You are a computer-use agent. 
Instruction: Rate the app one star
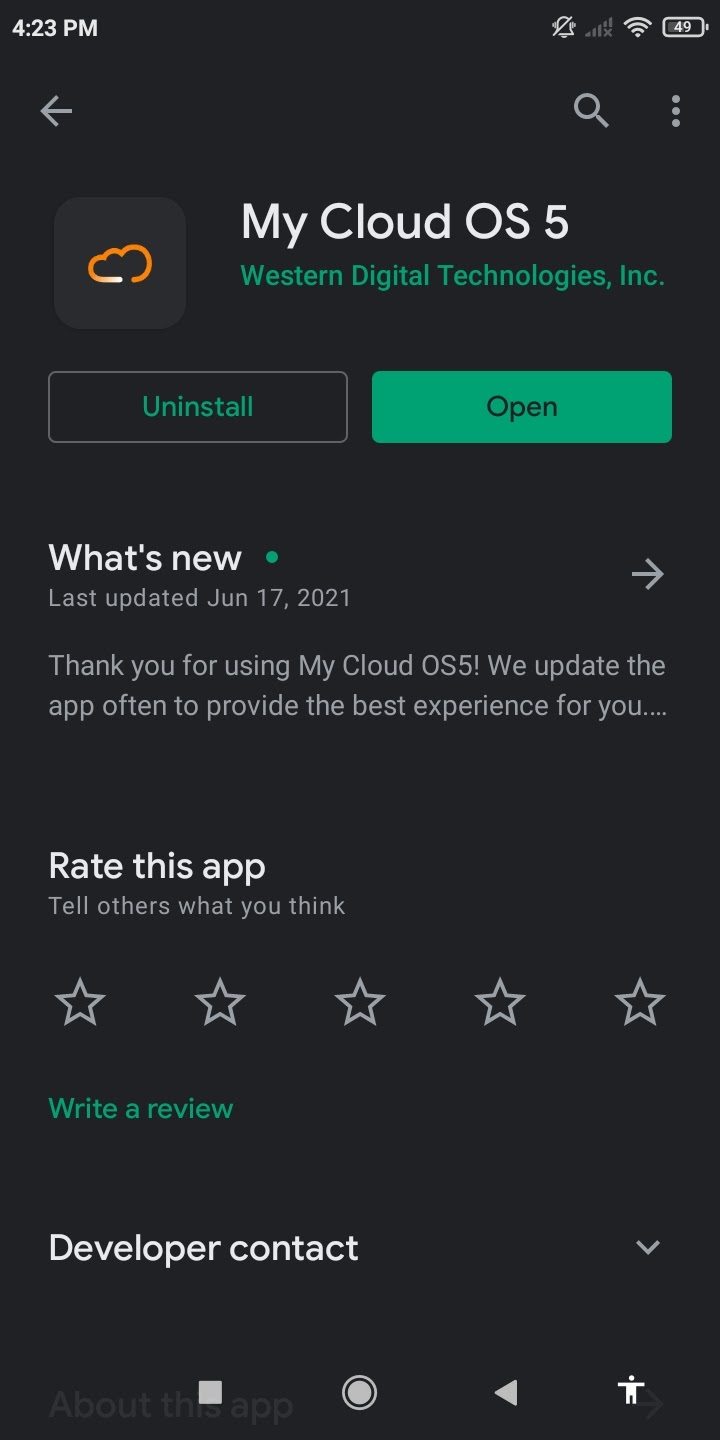point(80,1002)
